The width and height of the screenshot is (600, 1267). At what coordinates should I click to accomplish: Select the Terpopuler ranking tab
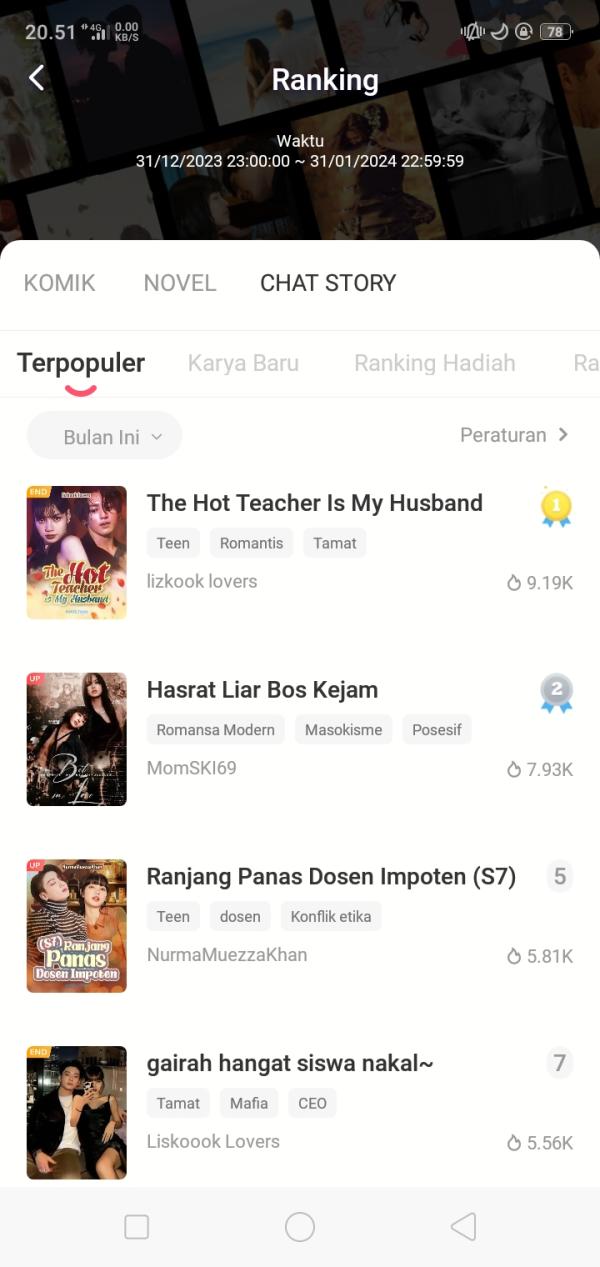[x=81, y=363]
